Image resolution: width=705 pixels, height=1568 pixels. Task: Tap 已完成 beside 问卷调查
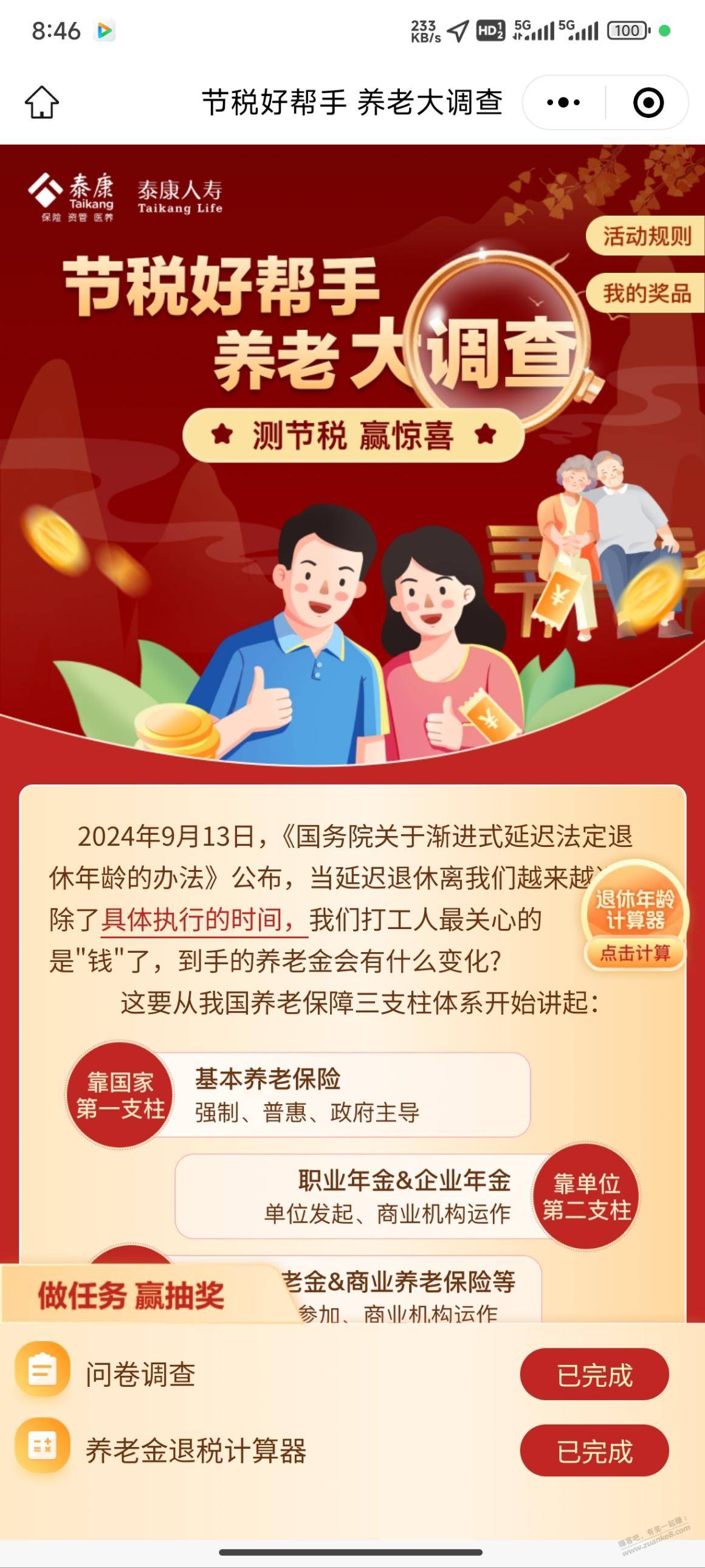(x=594, y=1375)
